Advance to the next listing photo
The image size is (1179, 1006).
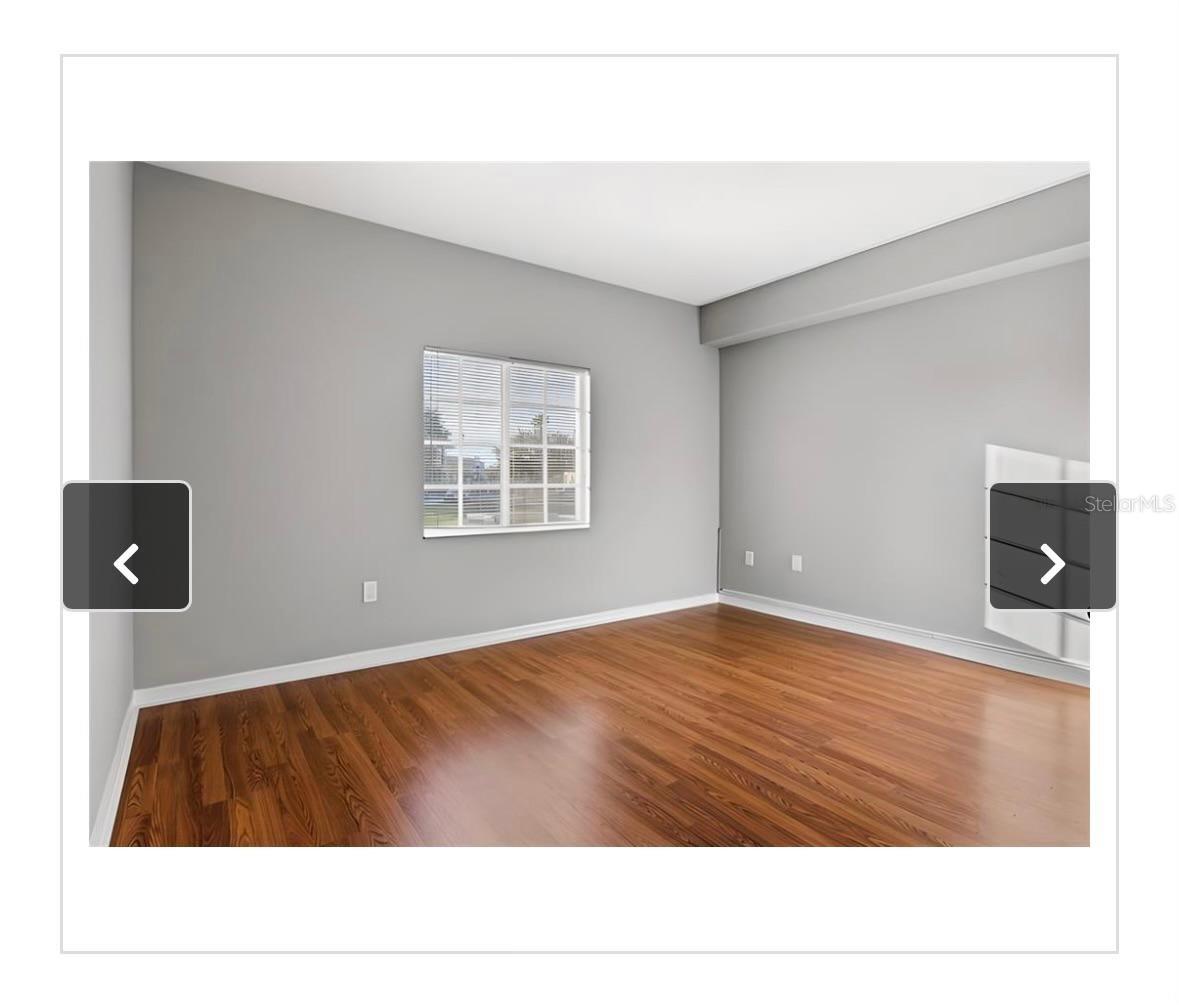pos(1052,546)
